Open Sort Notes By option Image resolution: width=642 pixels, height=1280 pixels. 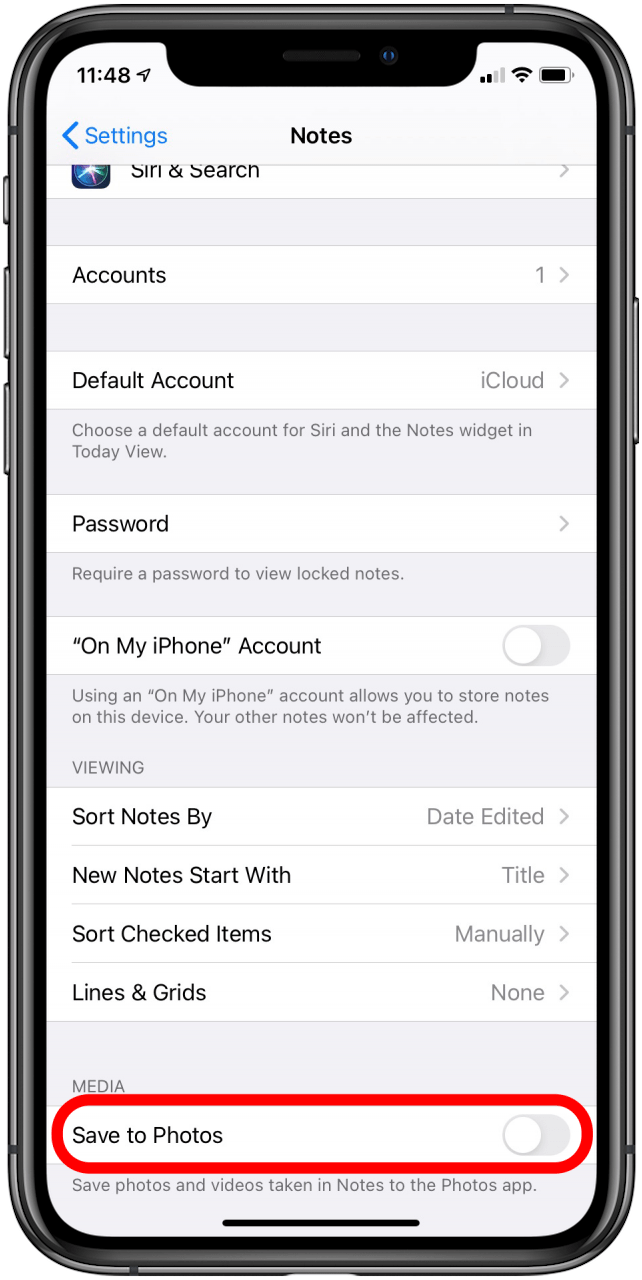pos(320,817)
